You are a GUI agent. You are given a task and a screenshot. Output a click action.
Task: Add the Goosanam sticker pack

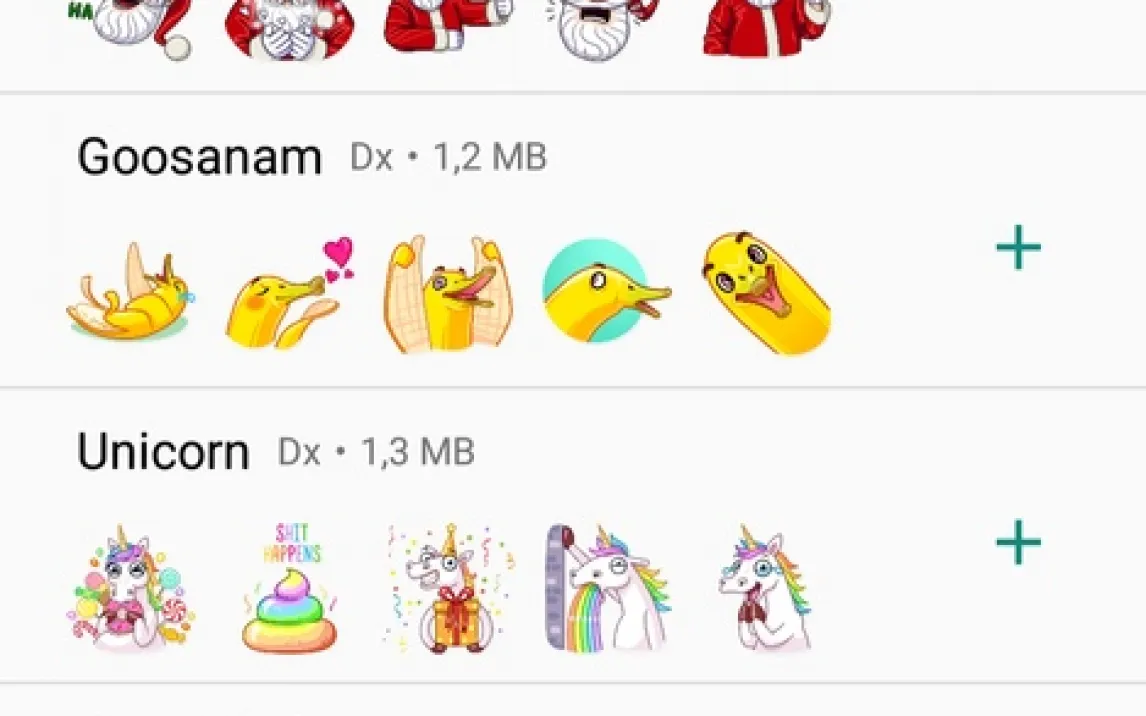(x=1018, y=248)
